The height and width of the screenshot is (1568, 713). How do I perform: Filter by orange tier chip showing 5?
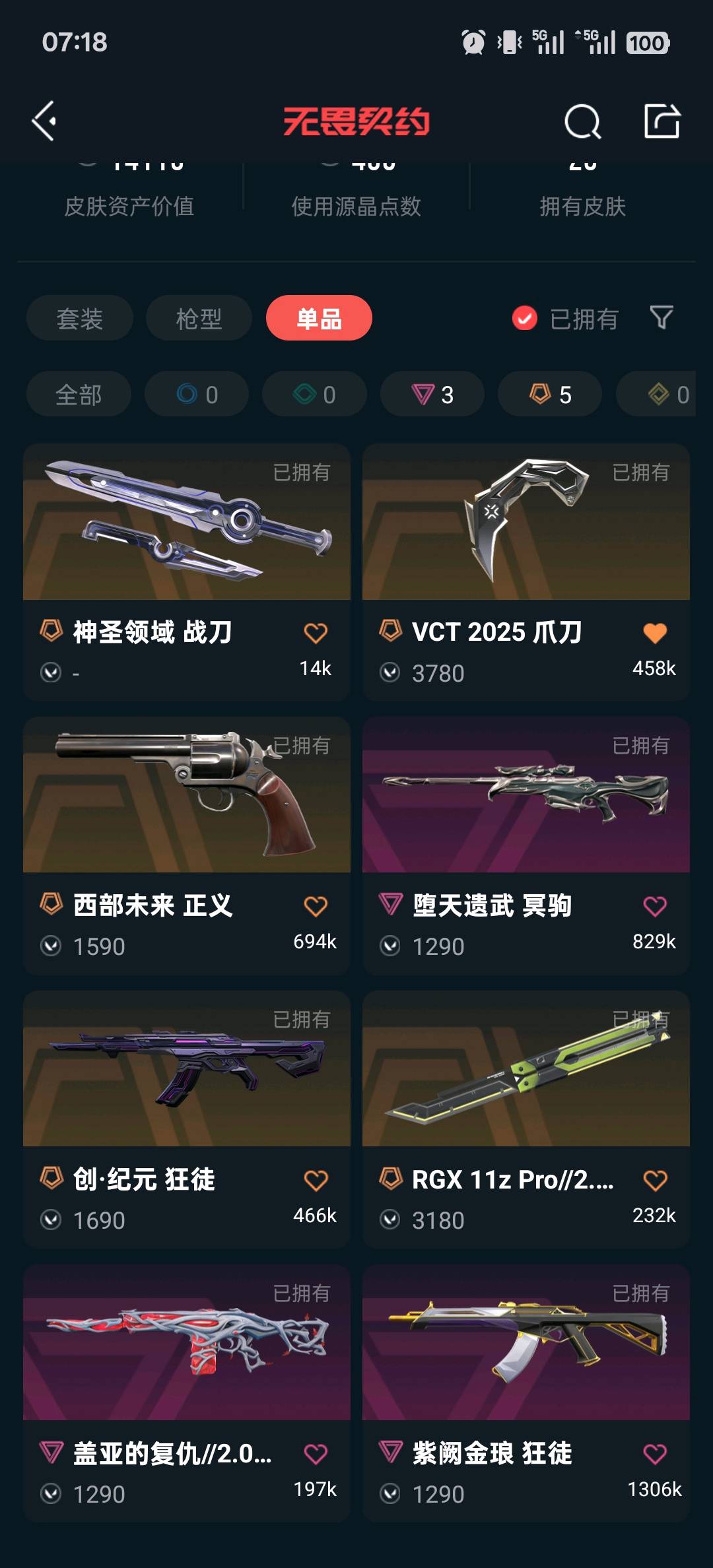[550, 395]
